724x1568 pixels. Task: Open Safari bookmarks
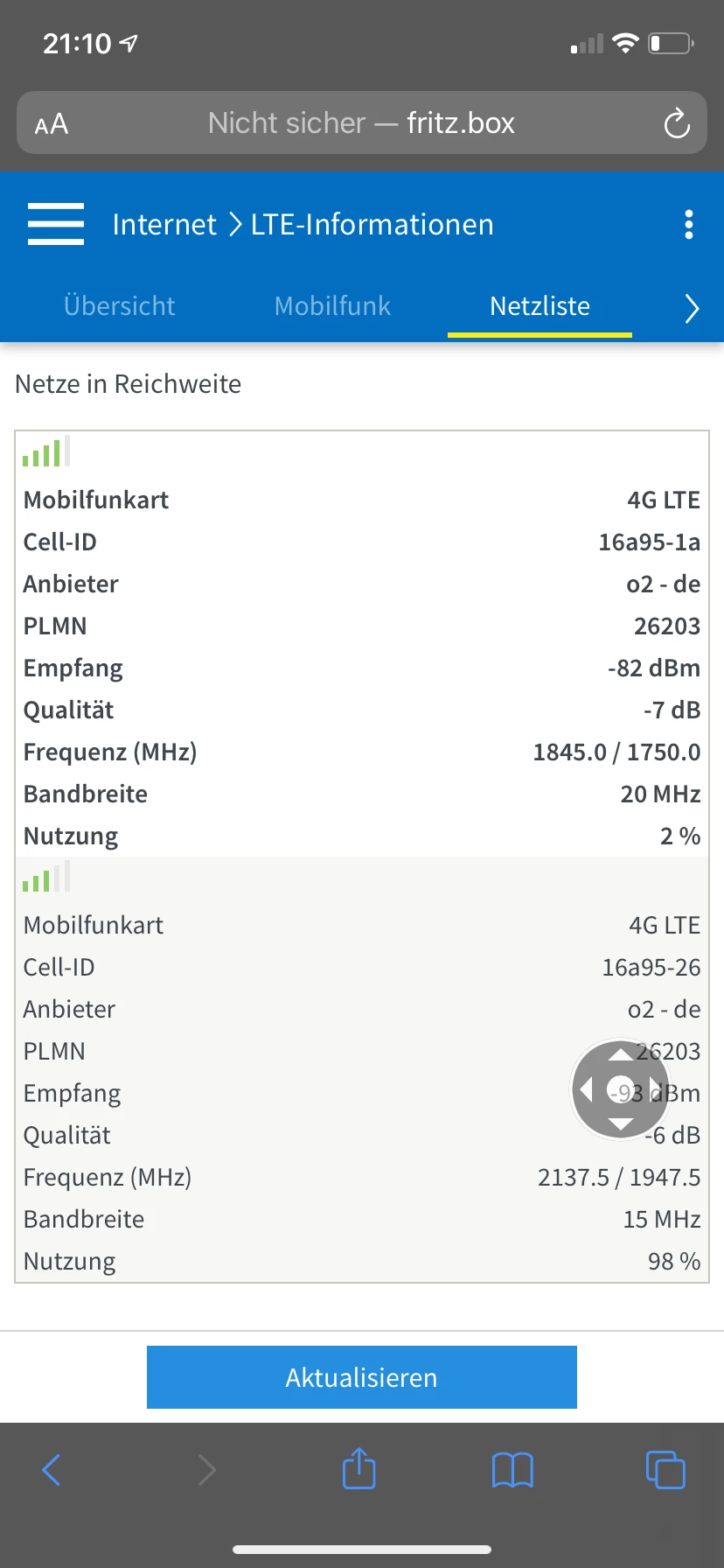coord(512,1470)
